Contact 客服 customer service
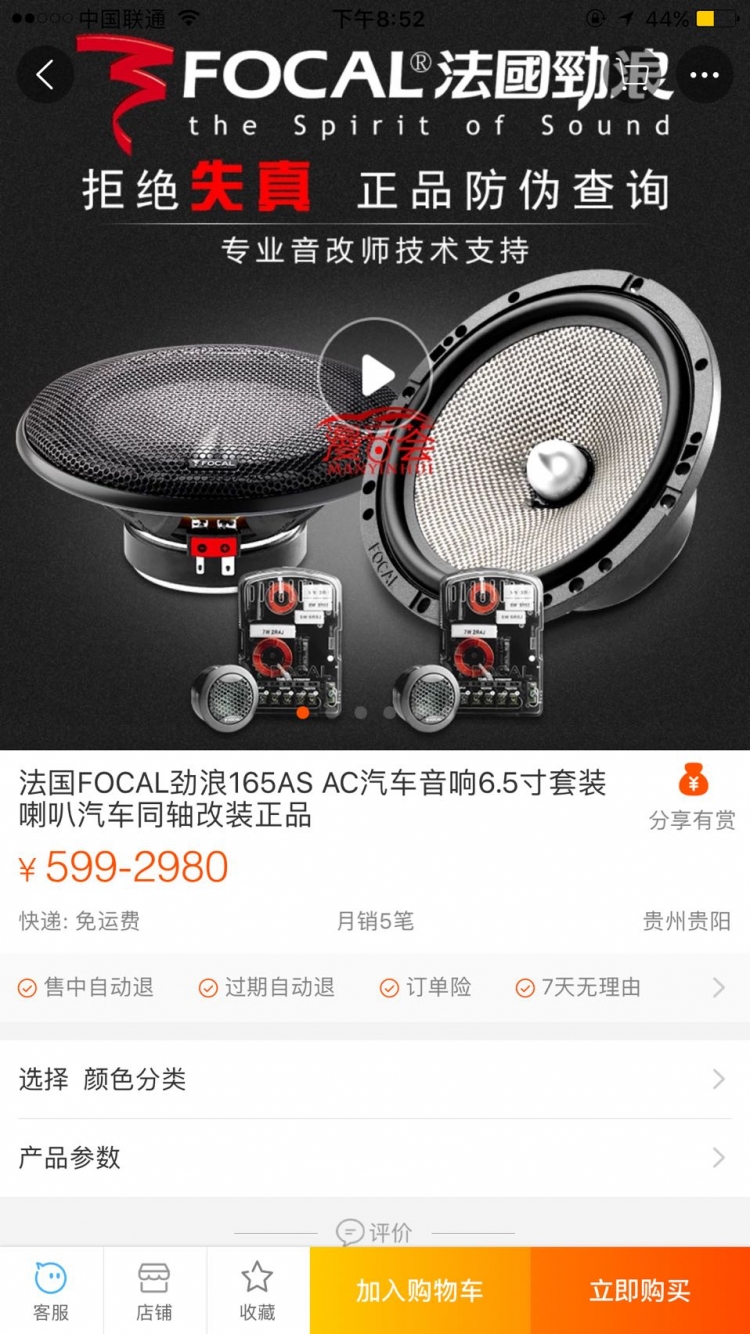 pos(51,1290)
